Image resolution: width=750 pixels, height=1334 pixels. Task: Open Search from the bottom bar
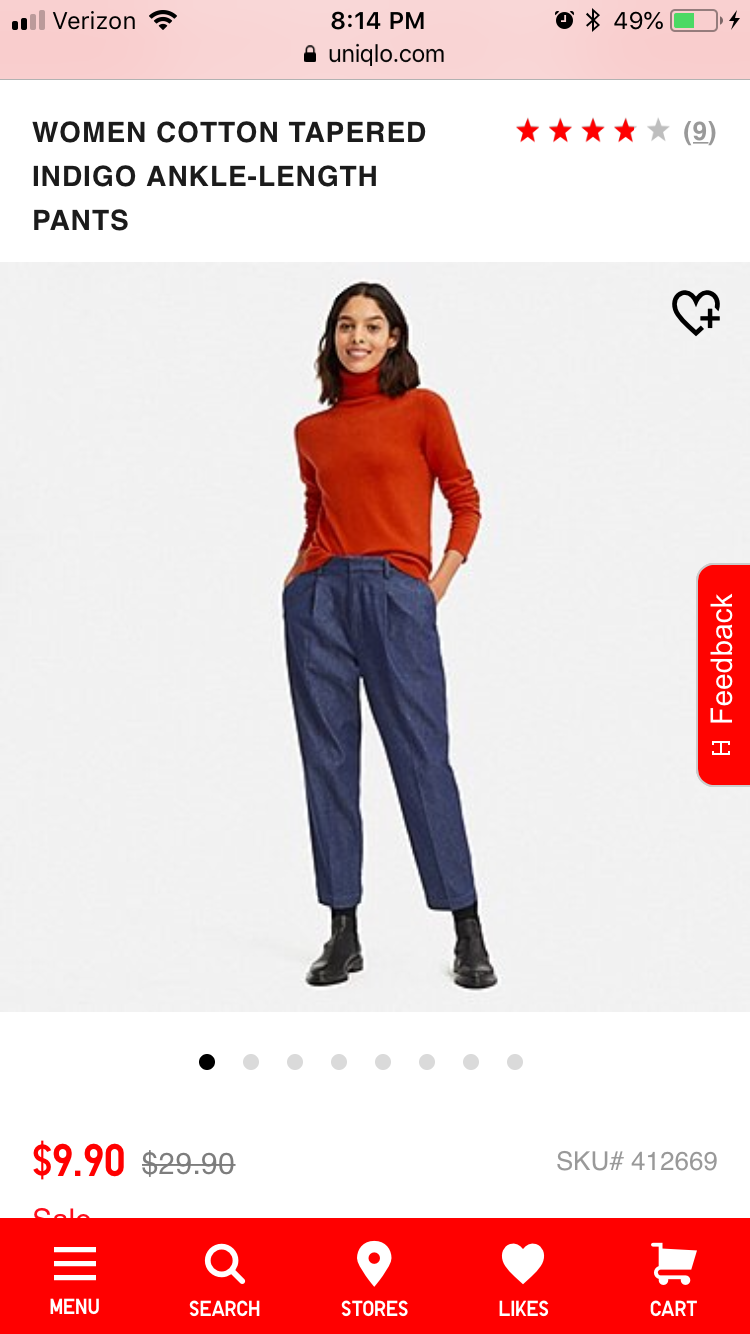click(x=224, y=1279)
